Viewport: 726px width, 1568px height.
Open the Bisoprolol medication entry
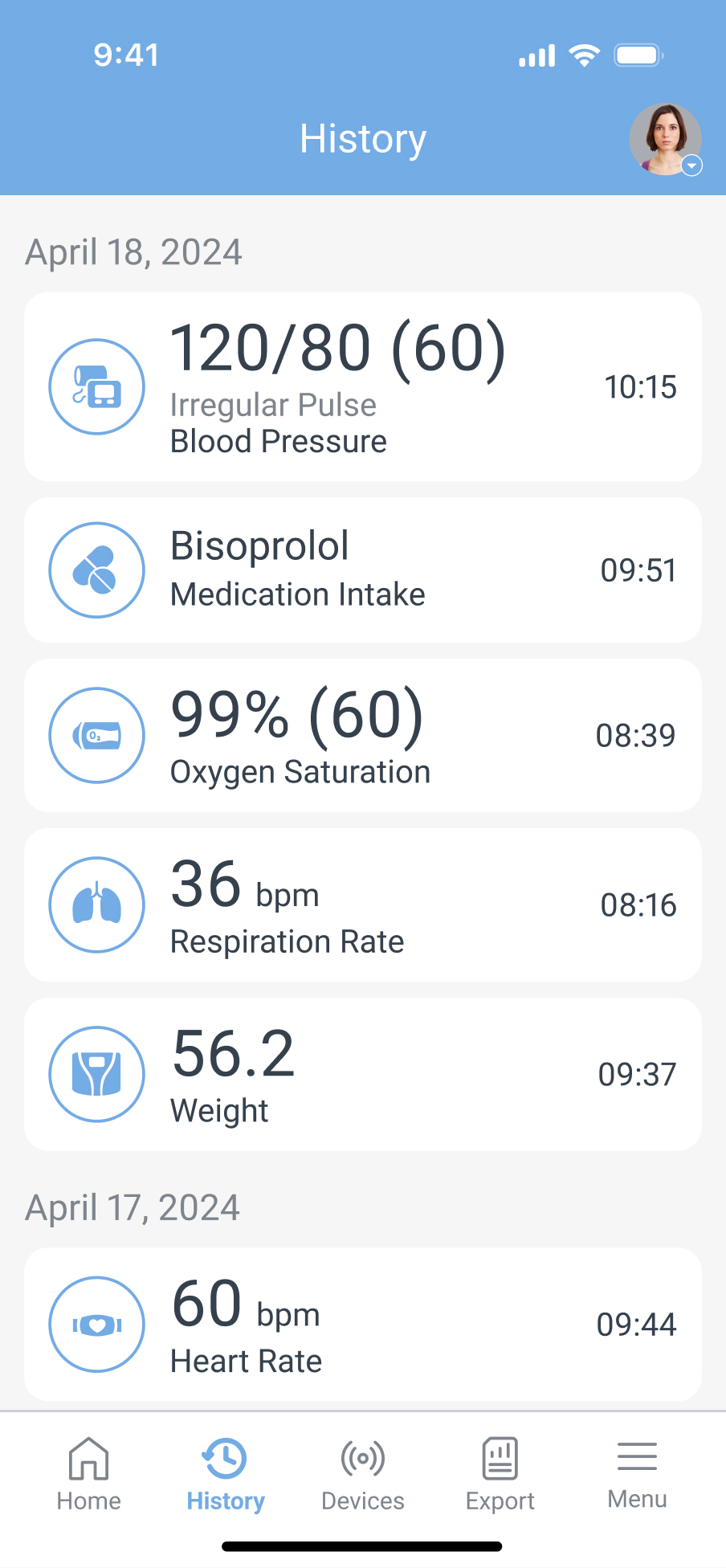point(362,570)
